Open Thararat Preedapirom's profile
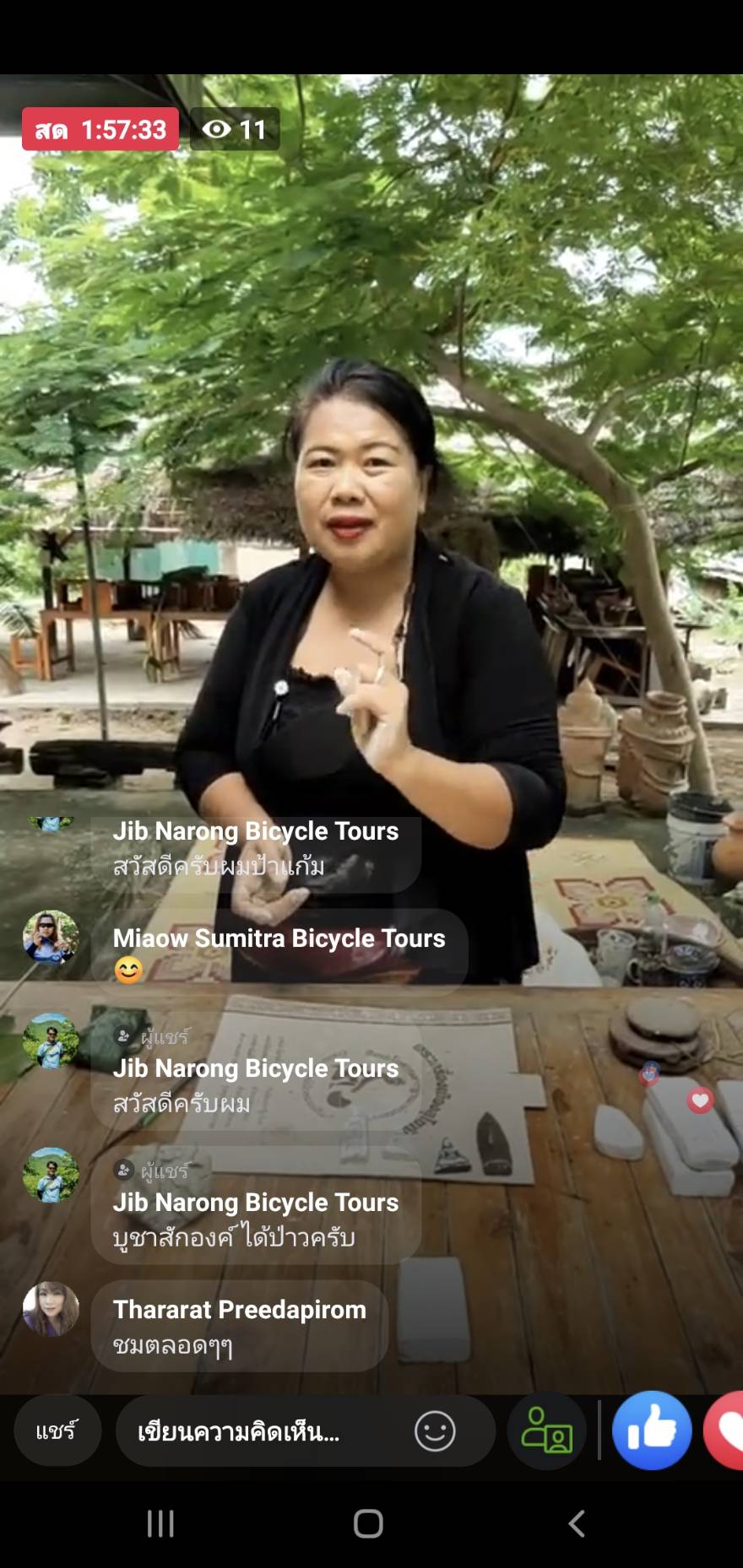The image size is (743, 1568). tap(240, 1310)
